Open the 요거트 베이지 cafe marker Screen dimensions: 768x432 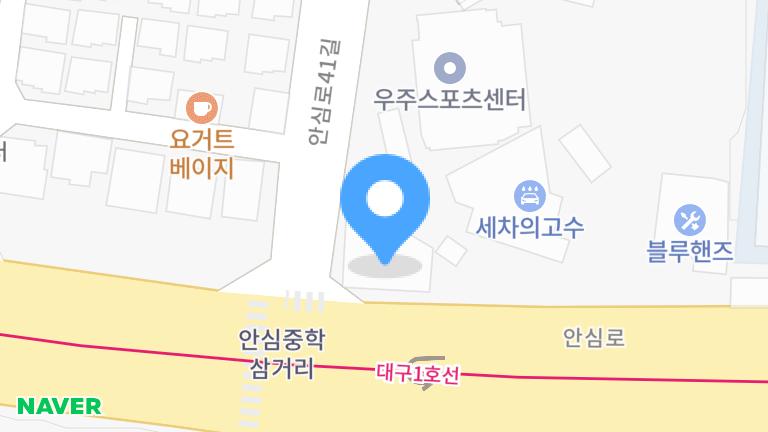[202, 106]
